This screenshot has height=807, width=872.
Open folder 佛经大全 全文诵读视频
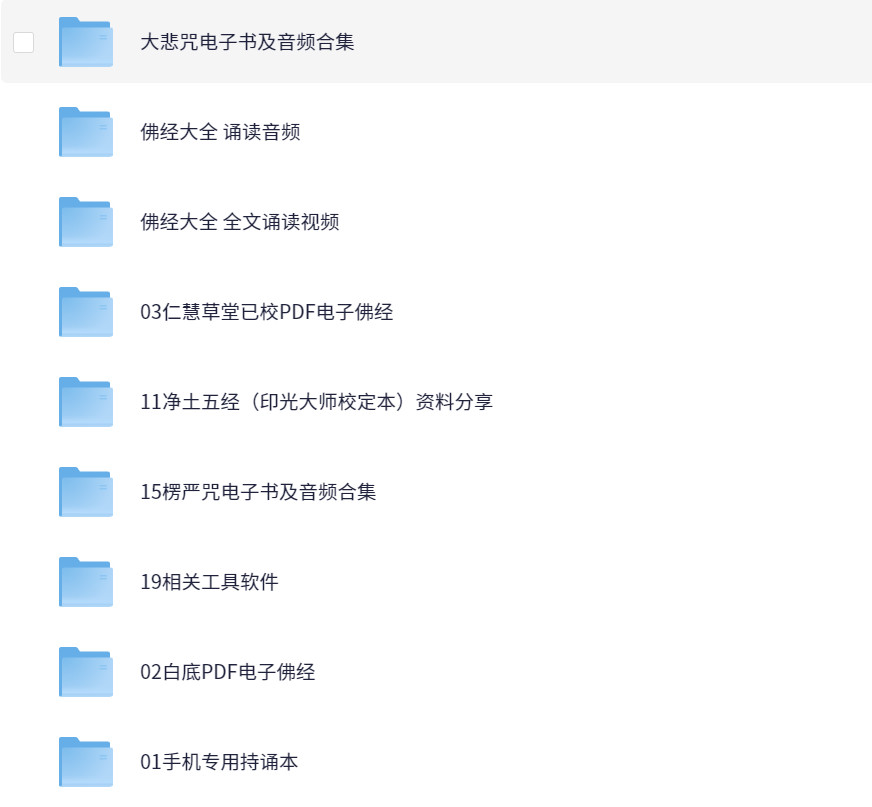[239, 222]
